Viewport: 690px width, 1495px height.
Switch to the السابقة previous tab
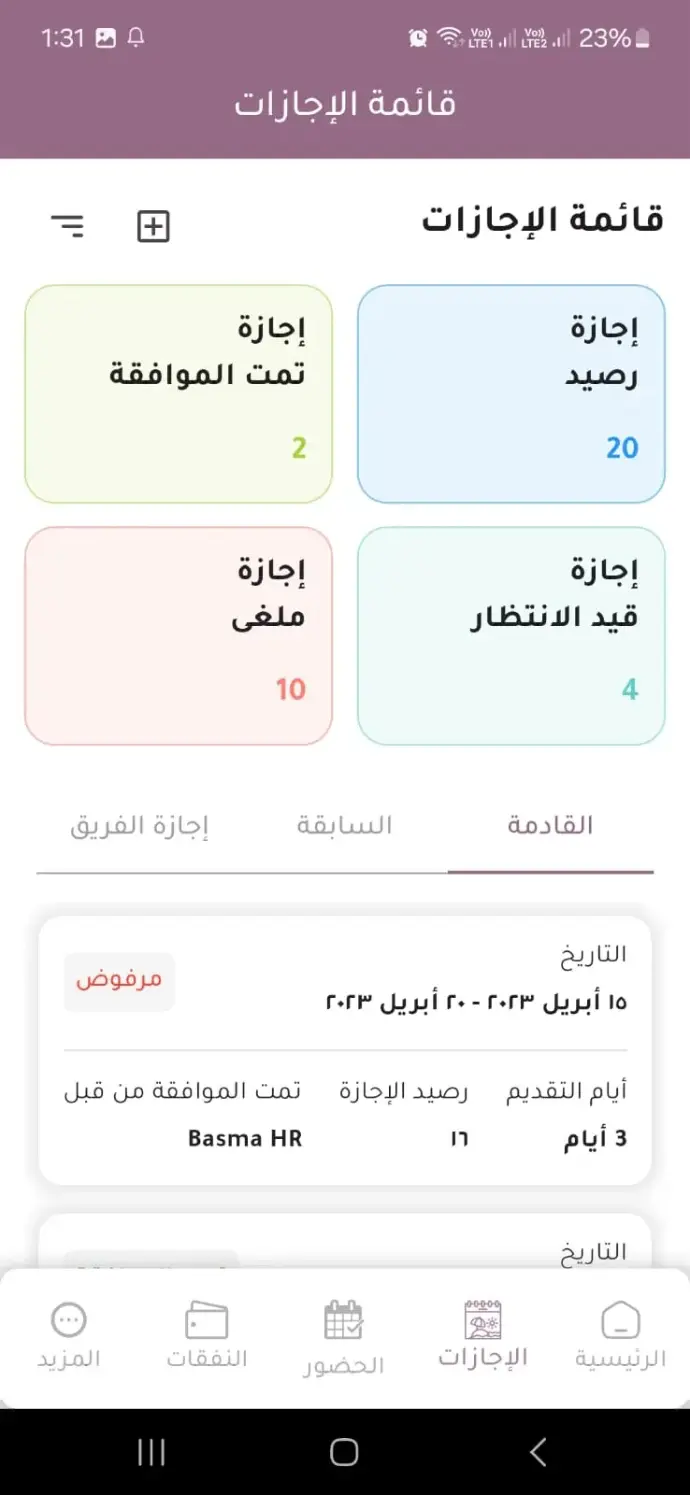(344, 826)
